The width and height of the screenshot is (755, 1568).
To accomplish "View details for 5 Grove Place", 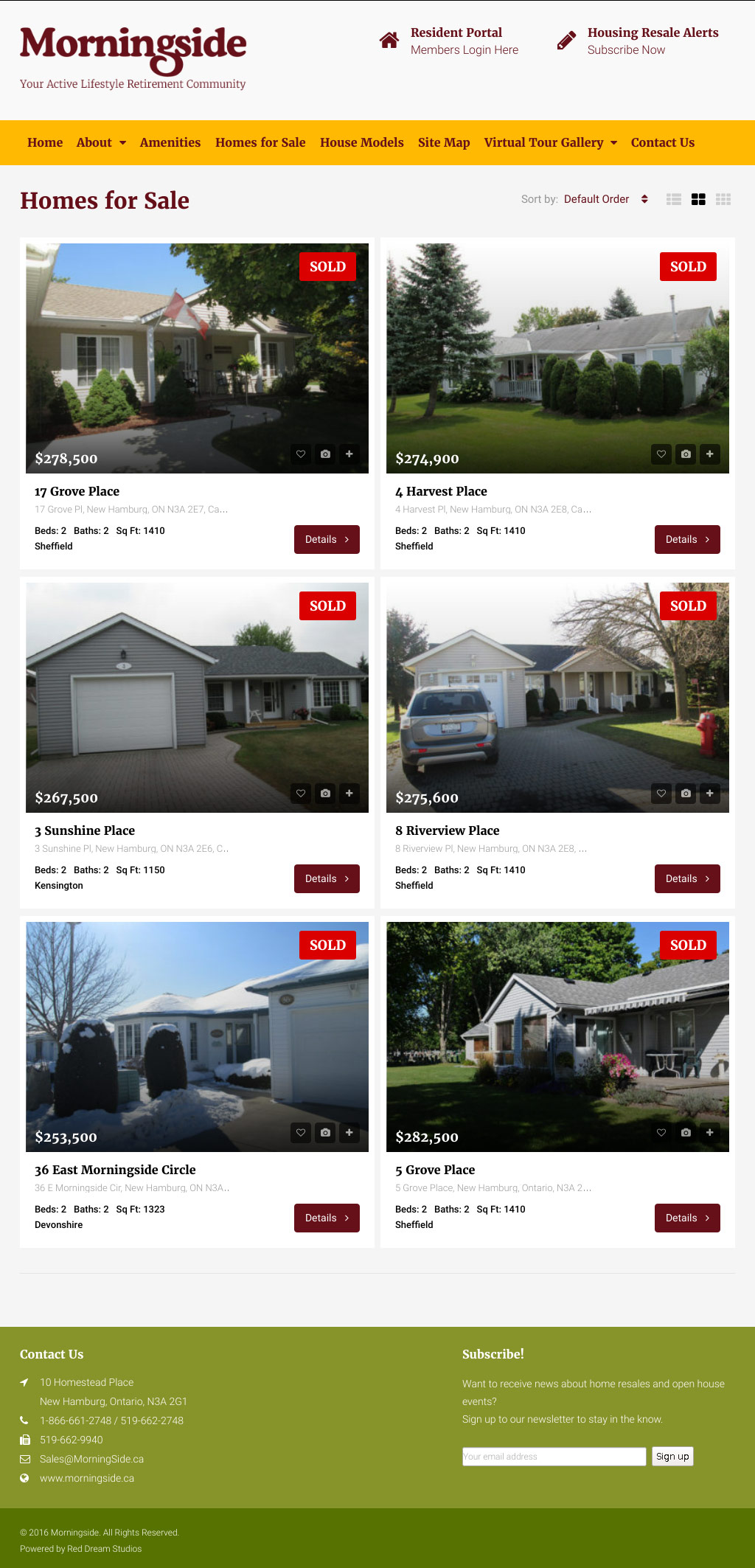I will coord(687,1218).
